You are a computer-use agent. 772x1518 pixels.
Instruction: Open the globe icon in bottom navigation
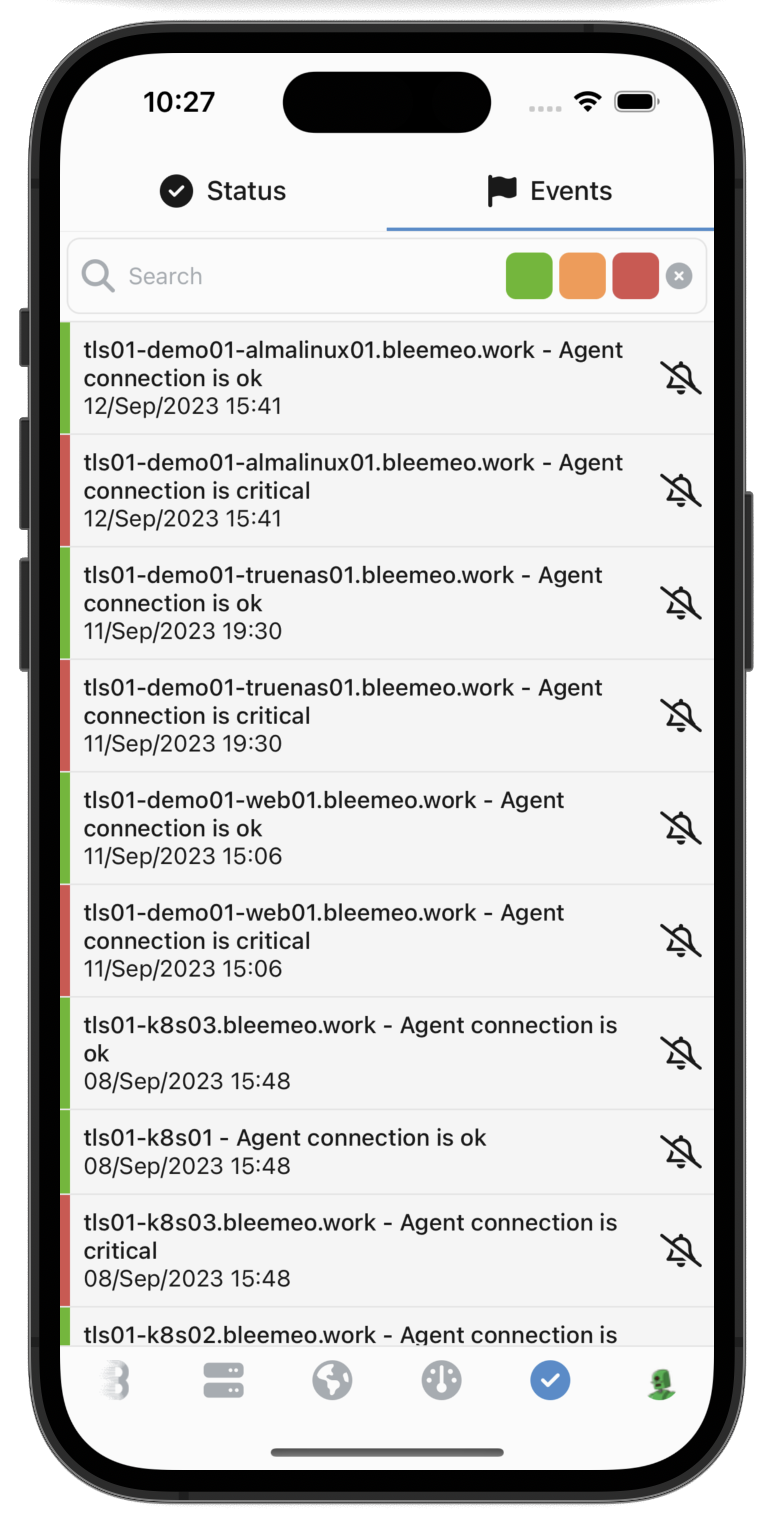332,1381
